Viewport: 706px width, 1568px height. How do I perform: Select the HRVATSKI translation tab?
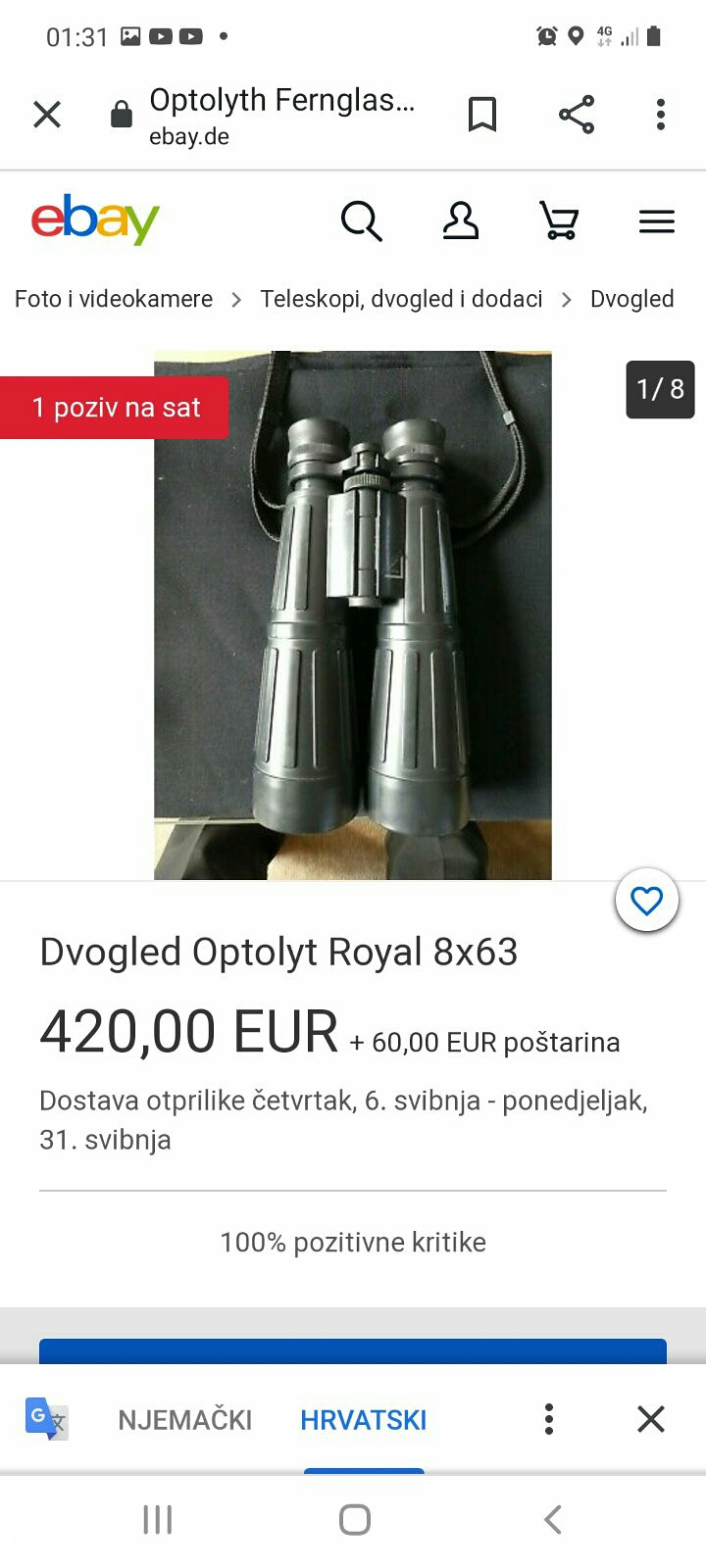point(363,1418)
